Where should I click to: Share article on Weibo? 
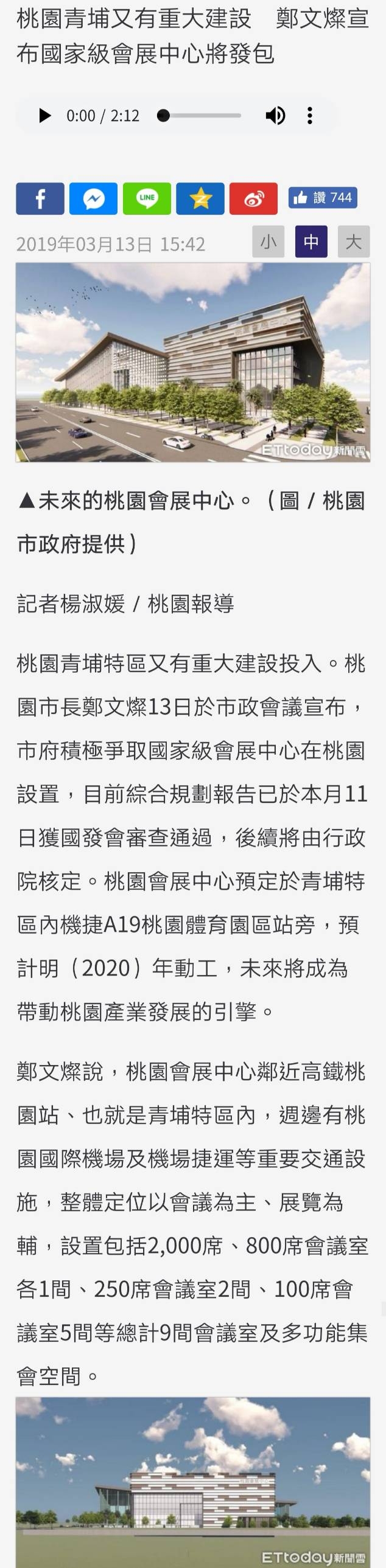click(253, 198)
